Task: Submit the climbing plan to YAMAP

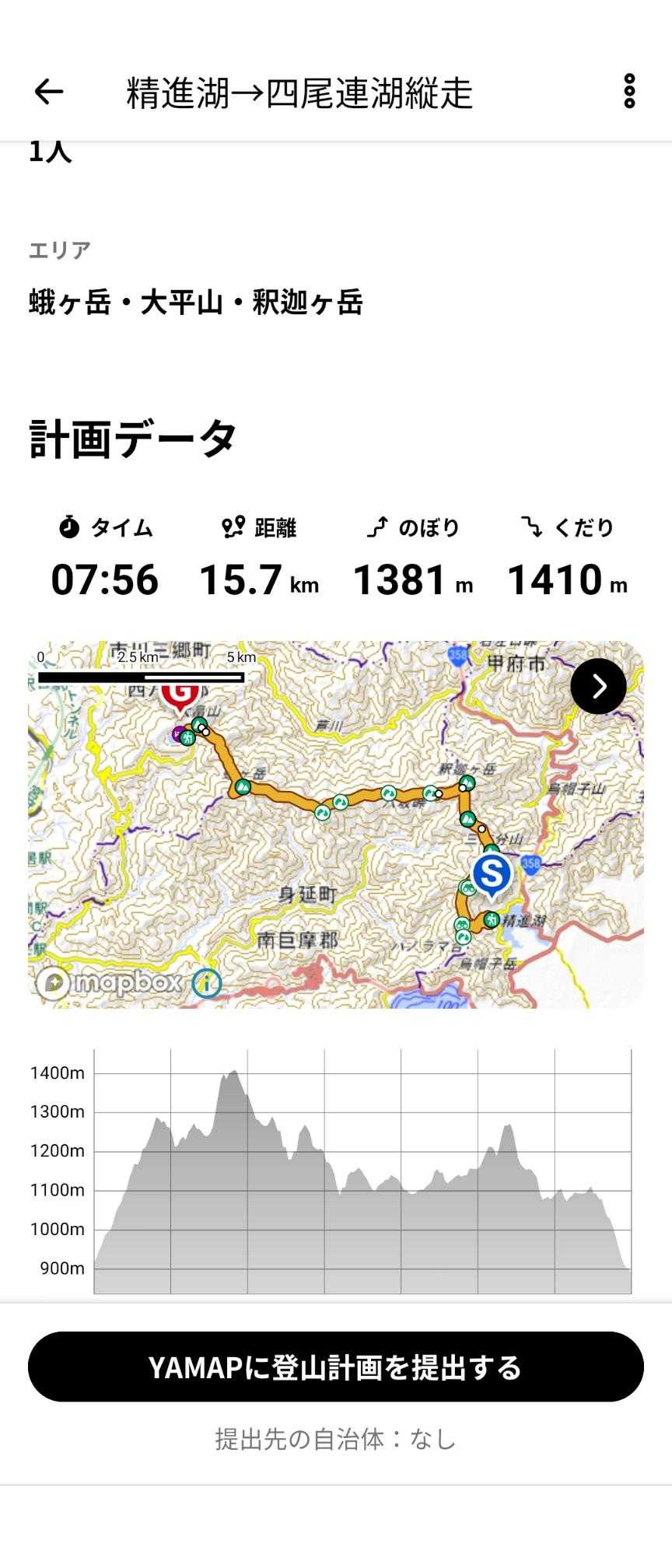Action: pos(336,1367)
